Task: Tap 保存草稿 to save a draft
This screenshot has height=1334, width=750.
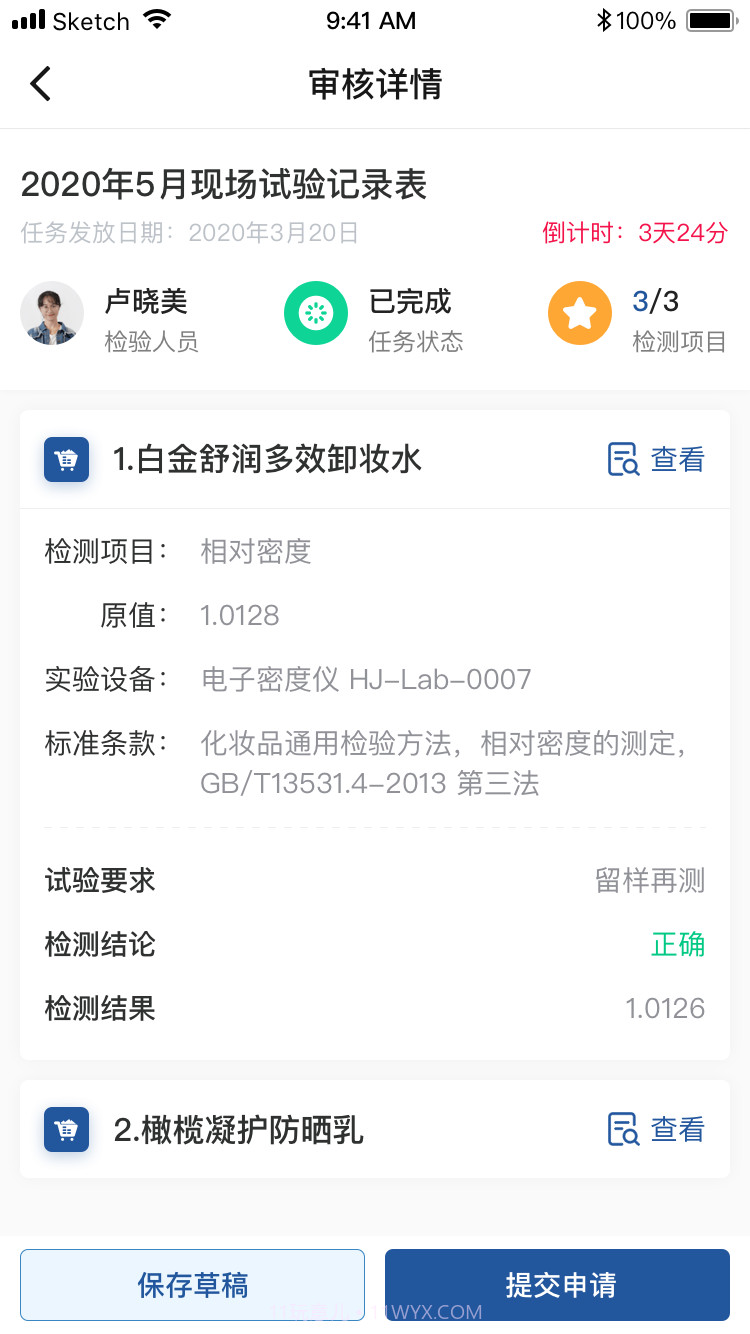Action: tap(192, 1285)
